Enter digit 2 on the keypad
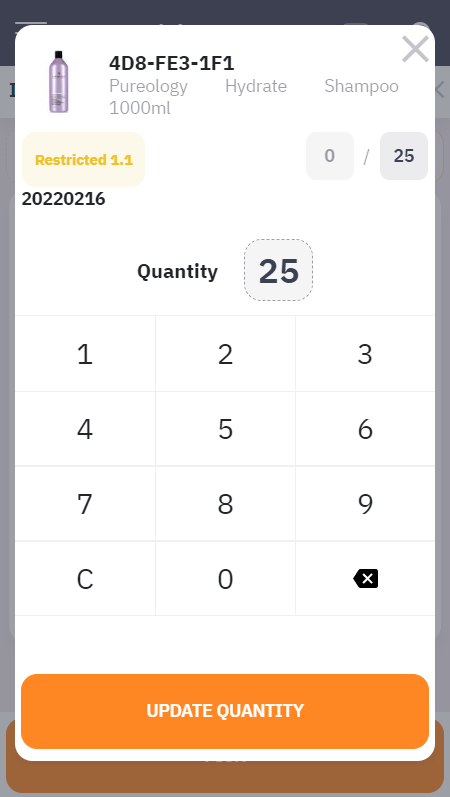Viewport: 450px width, 797px height. click(225, 354)
